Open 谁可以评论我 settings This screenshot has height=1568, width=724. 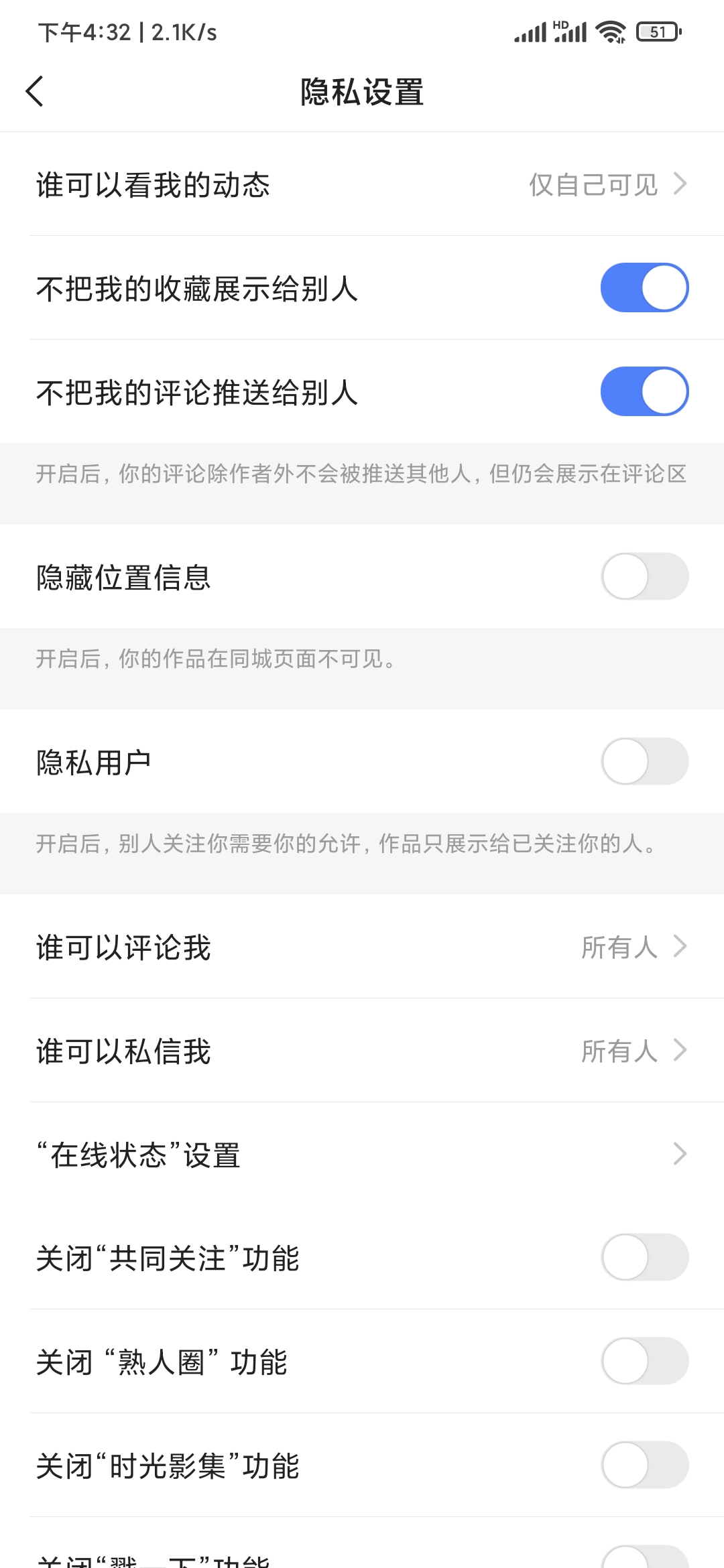point(362,947)
